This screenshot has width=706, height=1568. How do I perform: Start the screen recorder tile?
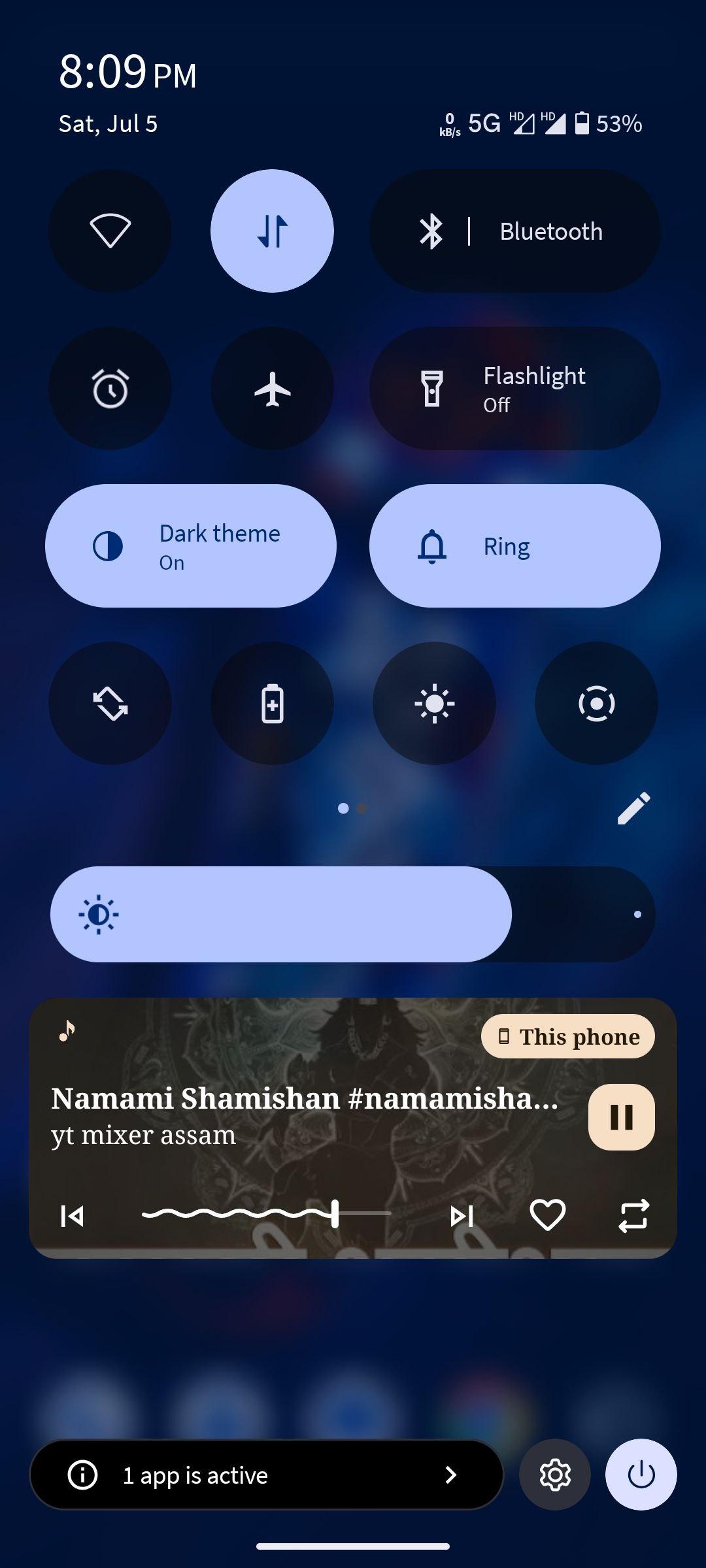click(596, 704)
